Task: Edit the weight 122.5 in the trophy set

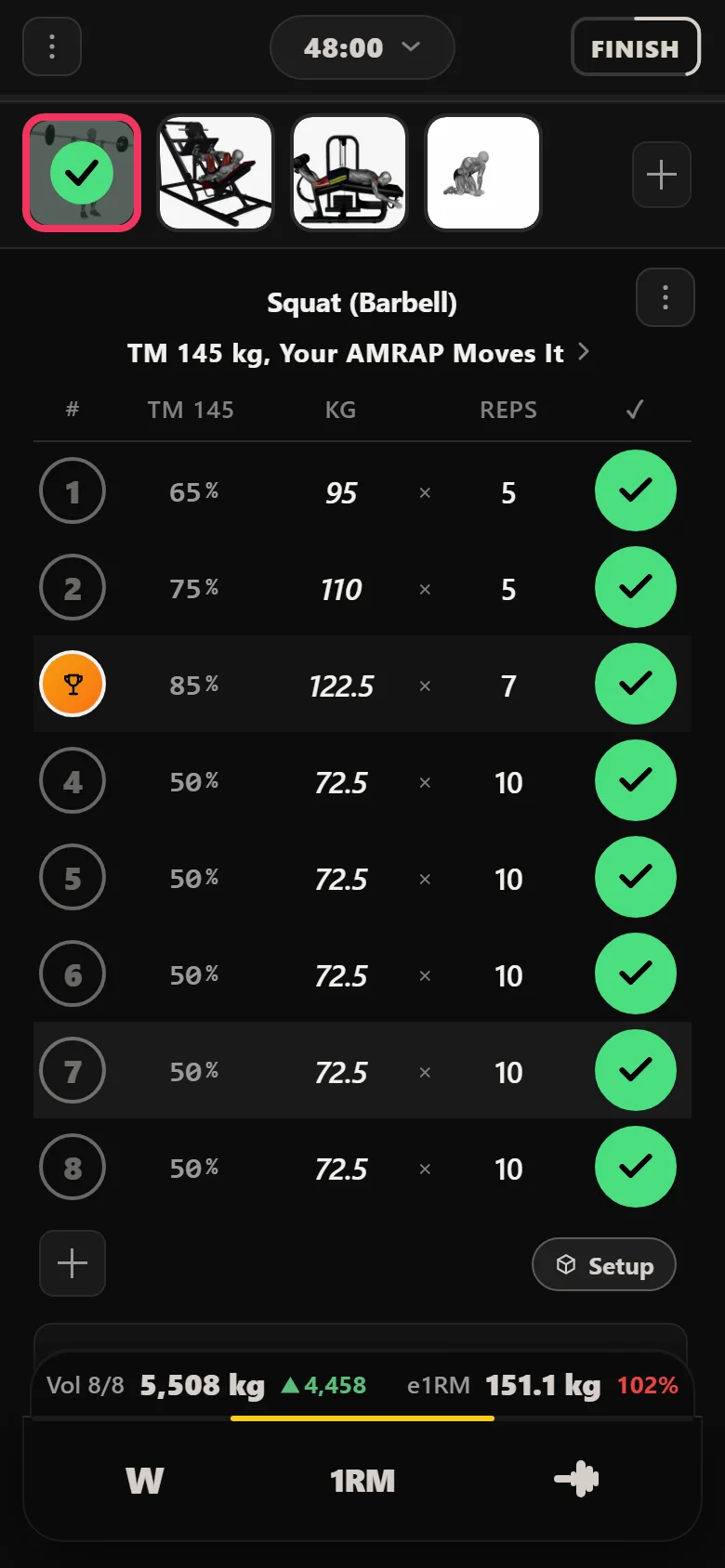Action: pos(341,686)
